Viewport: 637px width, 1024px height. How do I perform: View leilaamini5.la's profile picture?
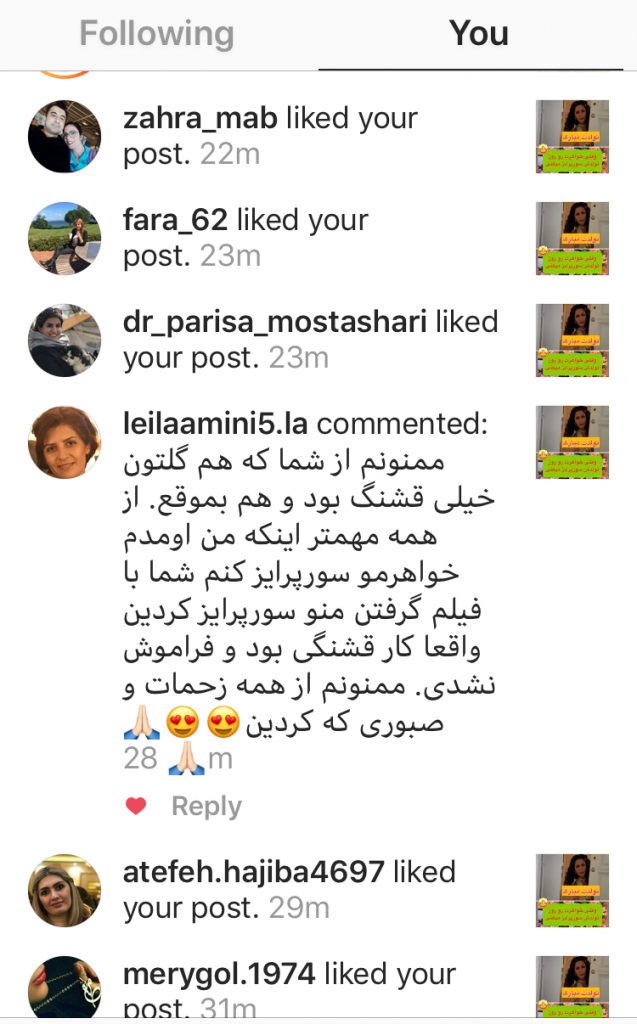pos(64,442)
